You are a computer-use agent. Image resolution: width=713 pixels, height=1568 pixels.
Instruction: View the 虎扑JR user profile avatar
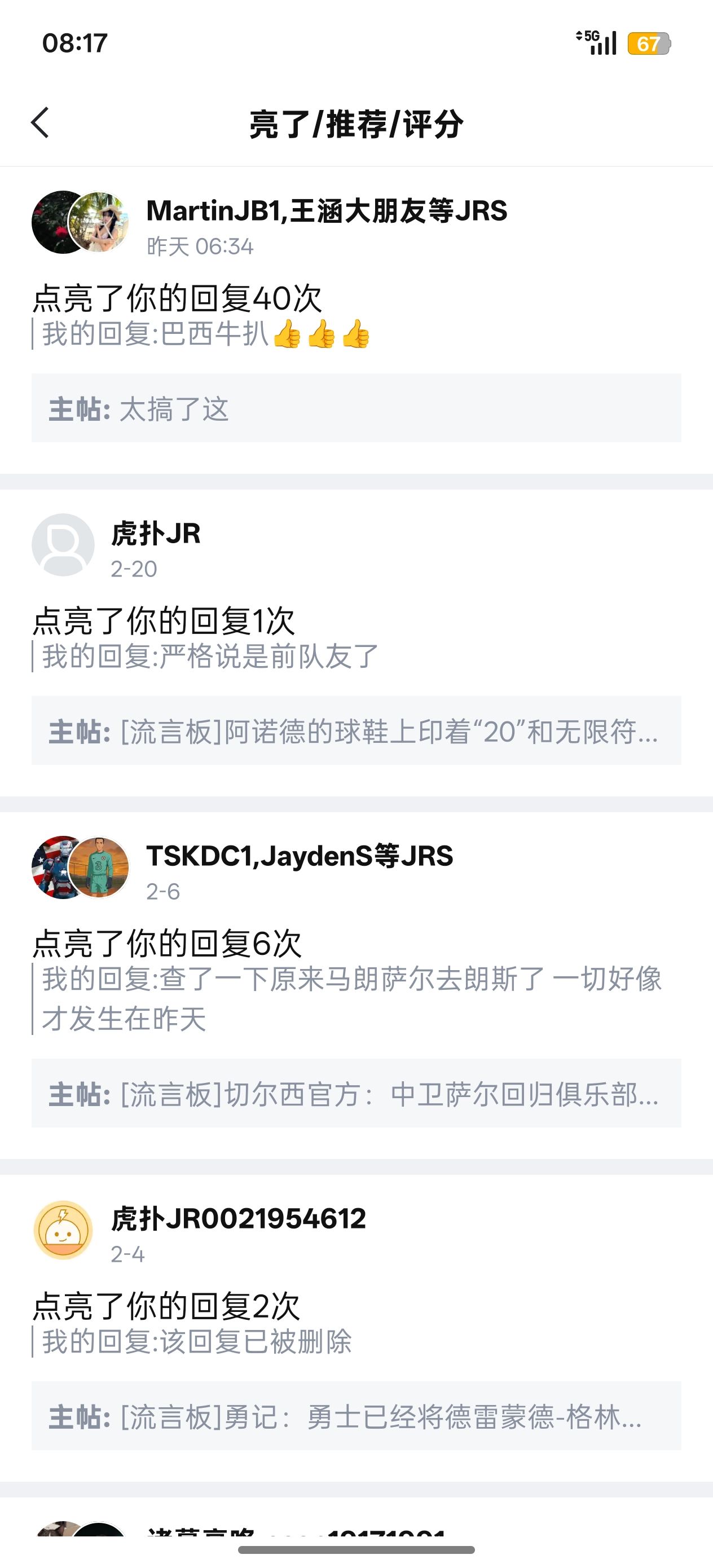tap(63, 545)
